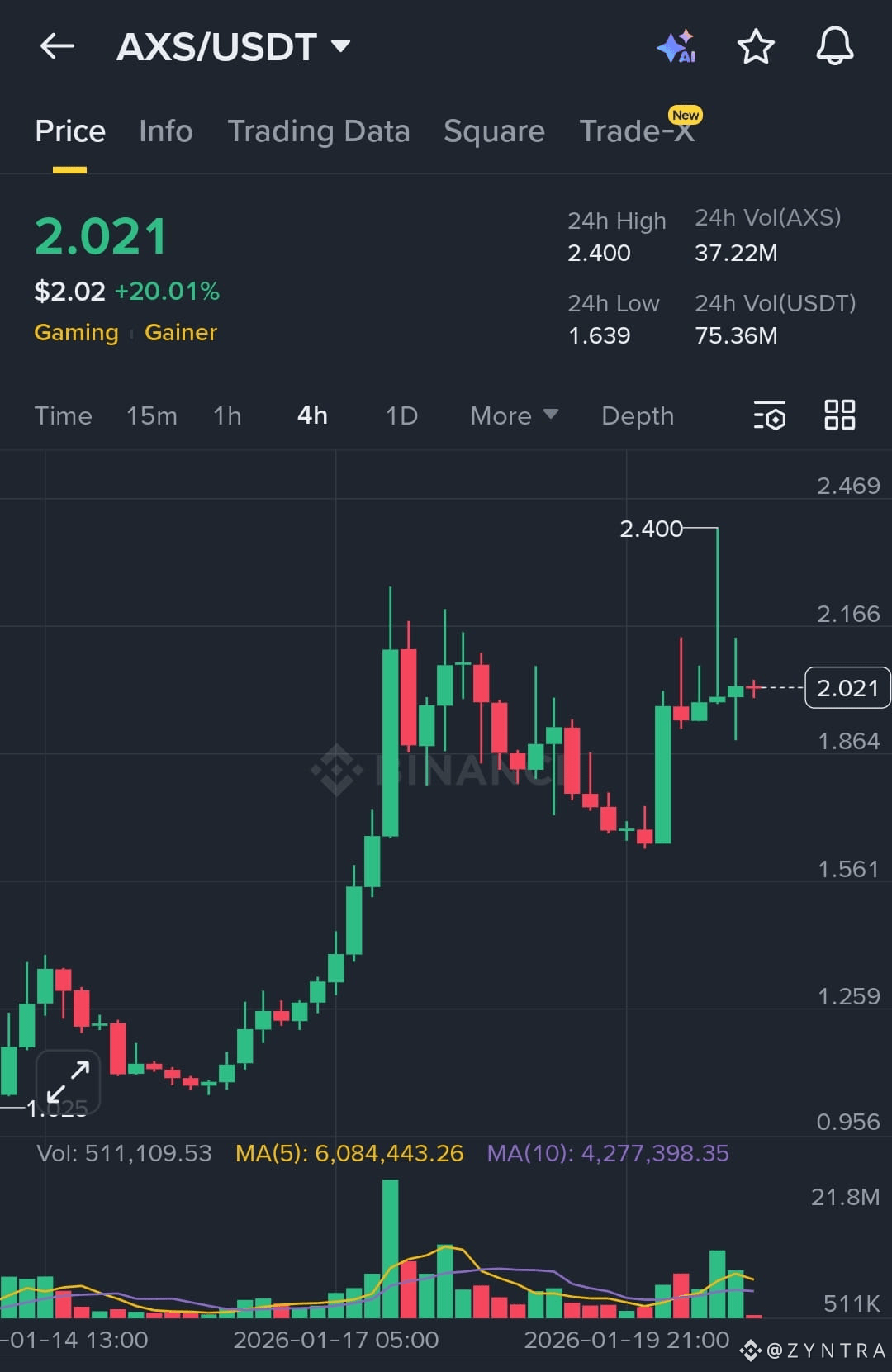Click the notifications bell
Image resolution: width=892 pixels, height=1372 pixels.
point(834,47)
